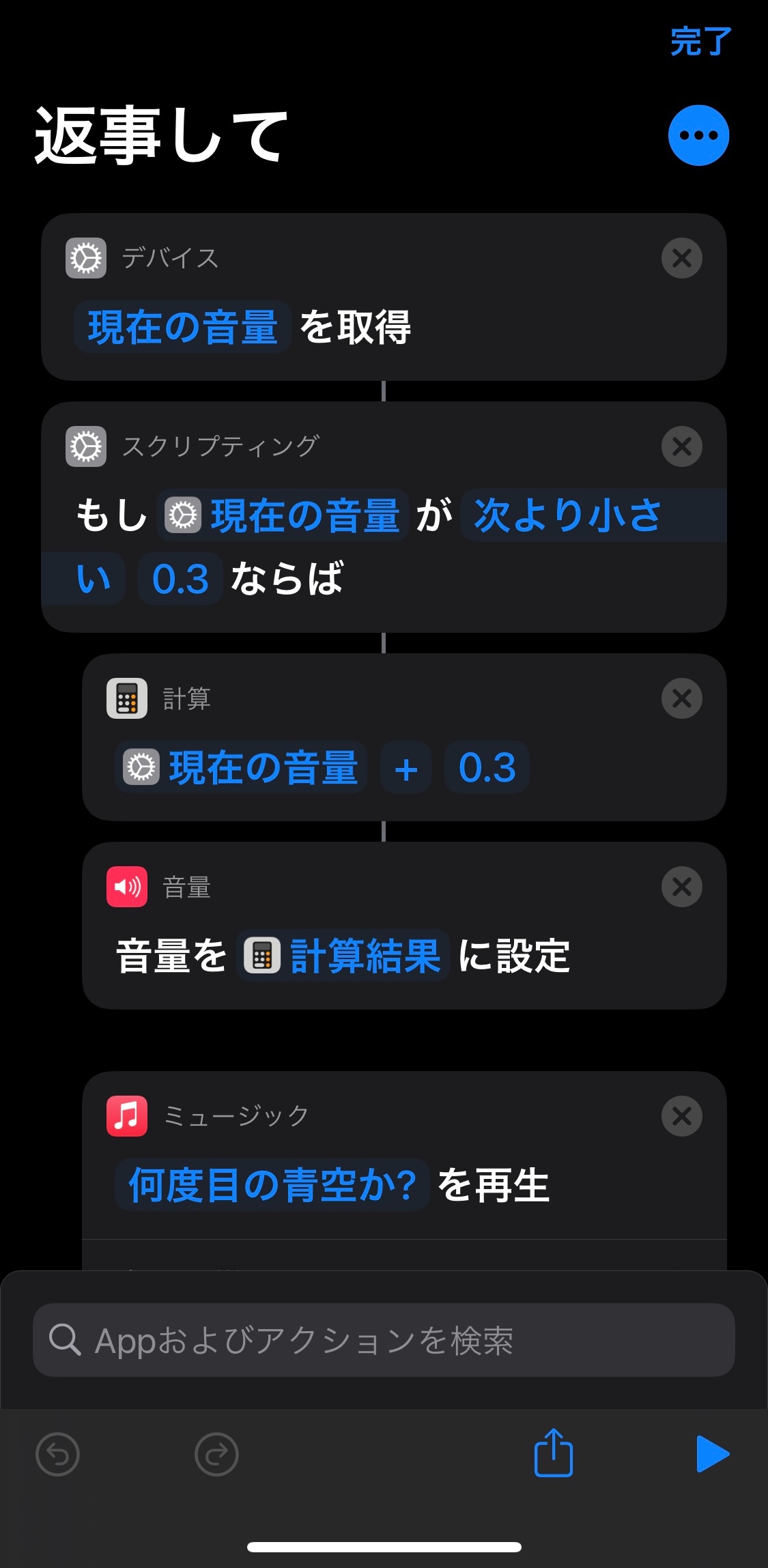Screen dimensions: 768x1568
Task: Search apps and actions field
Action: 384,1340
